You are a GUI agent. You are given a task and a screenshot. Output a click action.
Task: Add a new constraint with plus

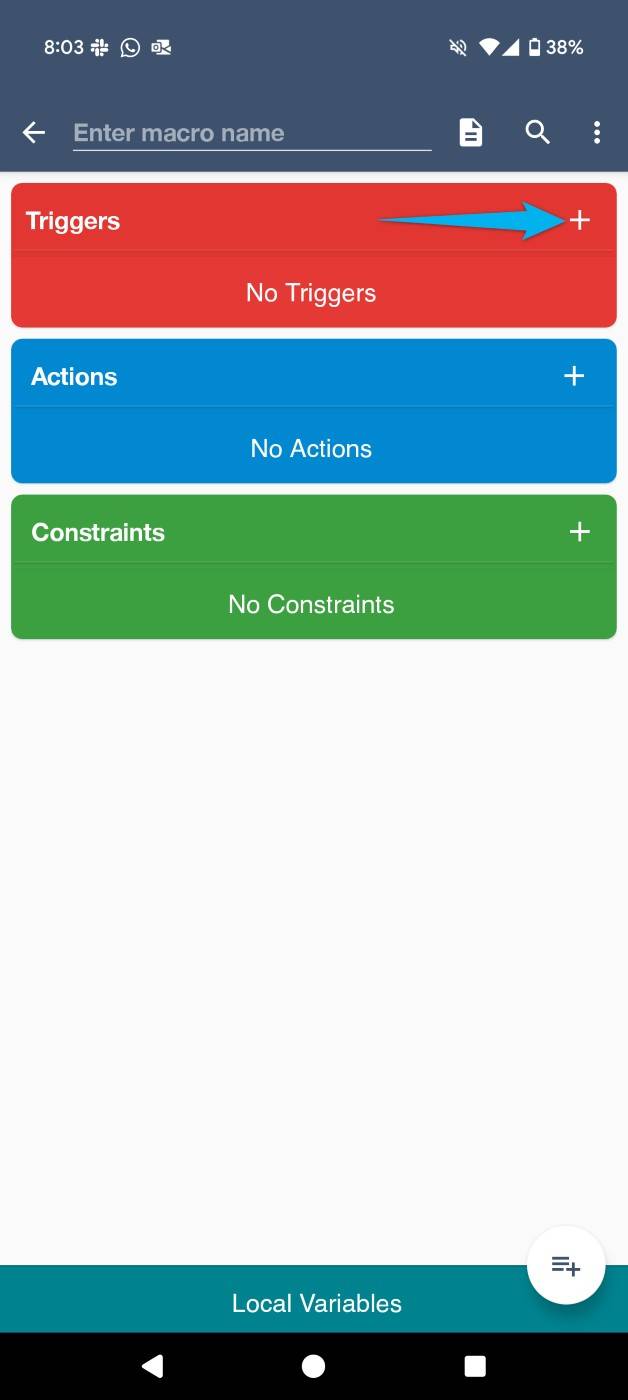click(579, 532)
